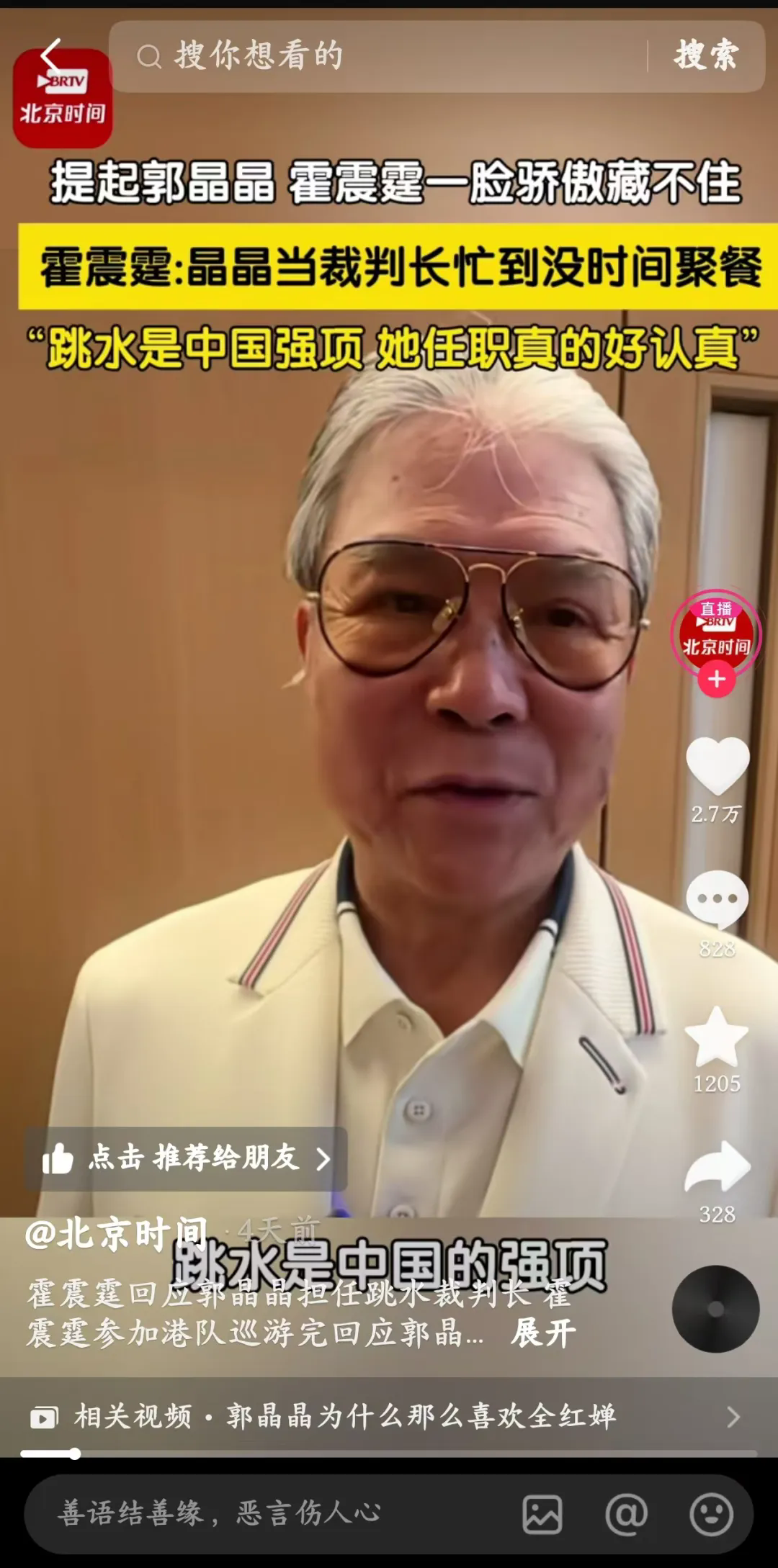Viewport: 778px width, 1568px height.
Task: Attach an image to the comment
Action: pyautogui.click(x=542, y=1514)
